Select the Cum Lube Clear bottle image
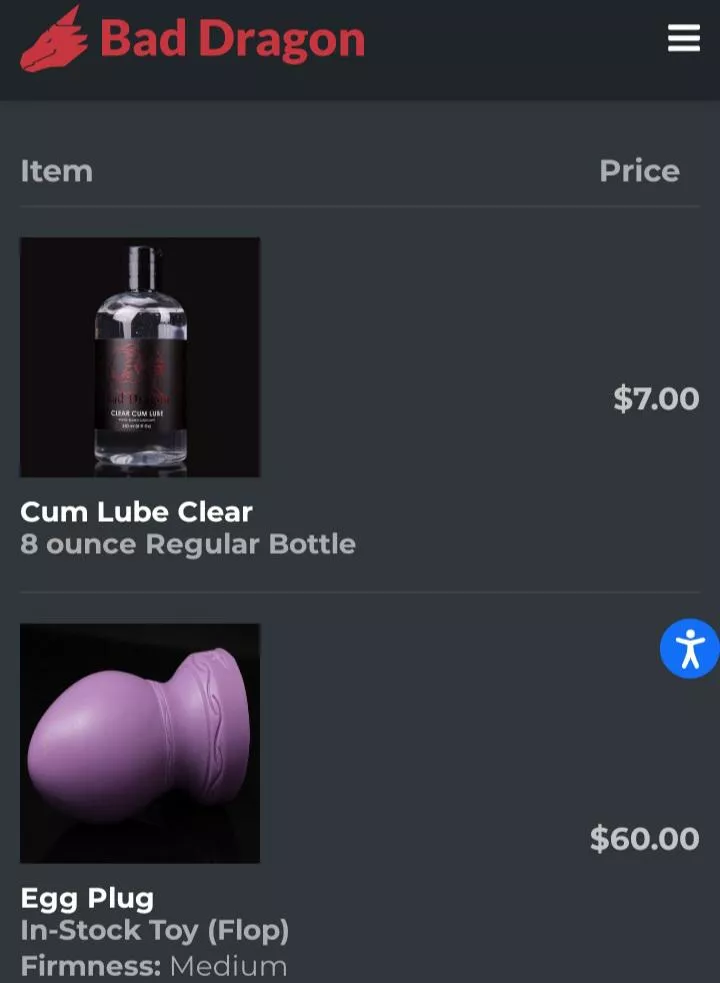 139,356
